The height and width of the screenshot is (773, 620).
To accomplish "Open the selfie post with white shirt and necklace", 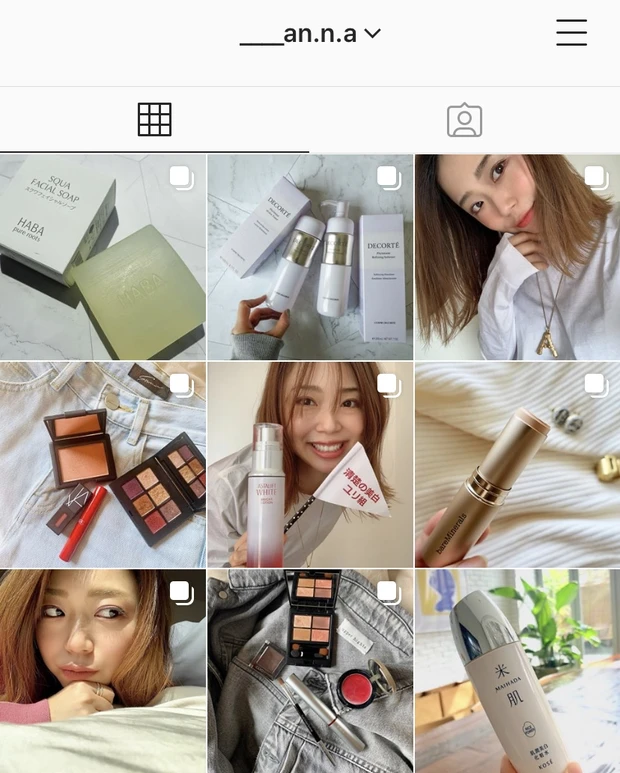I will coord(517,257).
